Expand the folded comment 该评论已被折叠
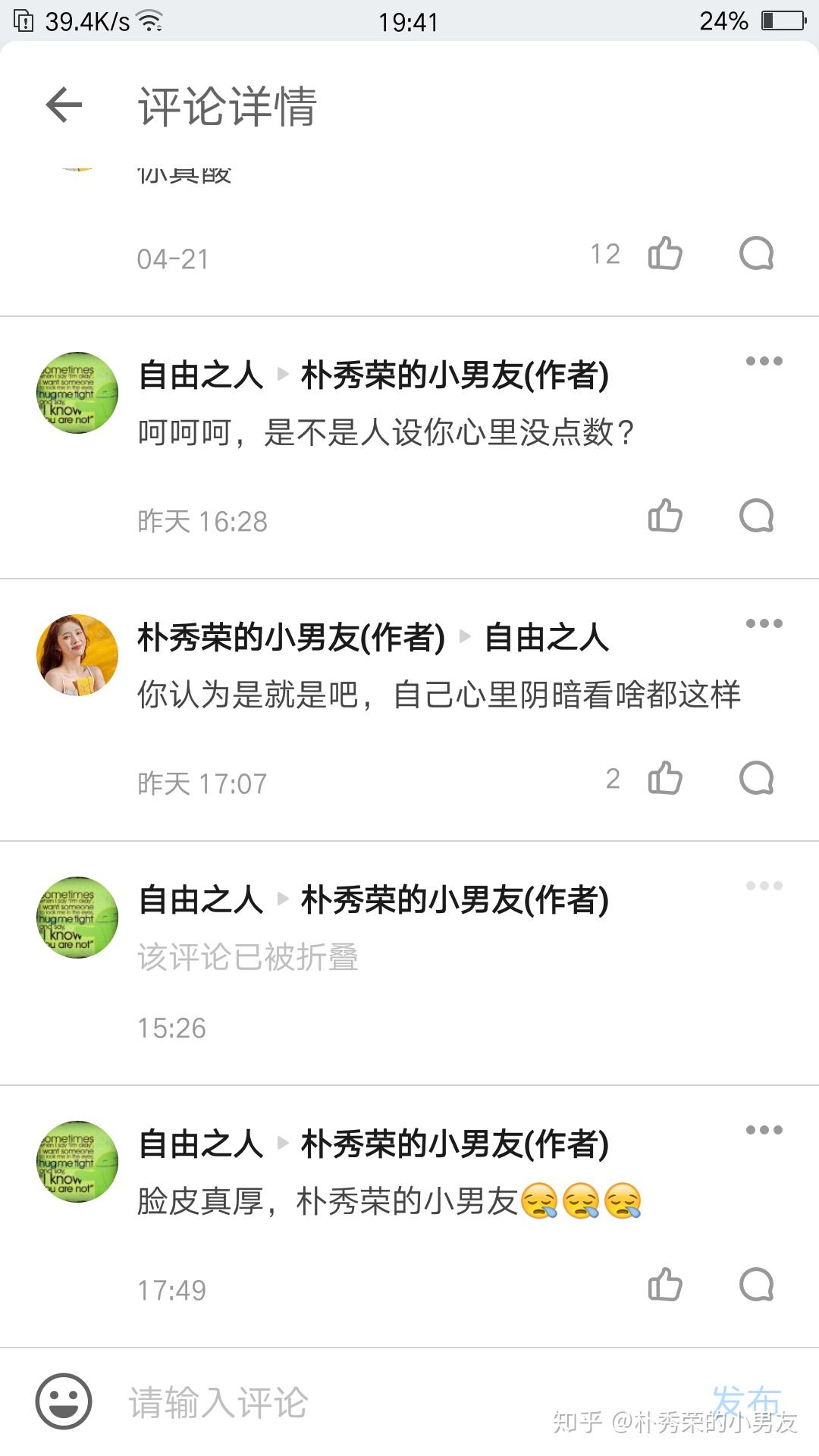 (247, 957)
